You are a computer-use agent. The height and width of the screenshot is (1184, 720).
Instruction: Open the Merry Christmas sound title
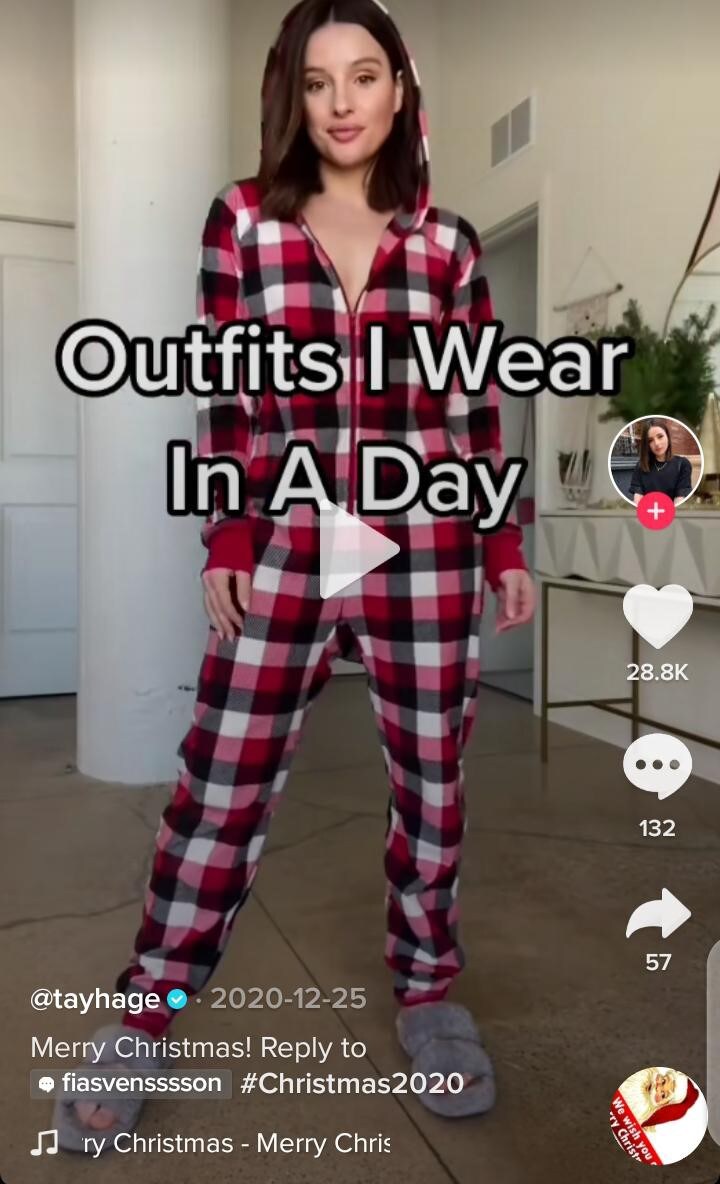coord(235,1143)
